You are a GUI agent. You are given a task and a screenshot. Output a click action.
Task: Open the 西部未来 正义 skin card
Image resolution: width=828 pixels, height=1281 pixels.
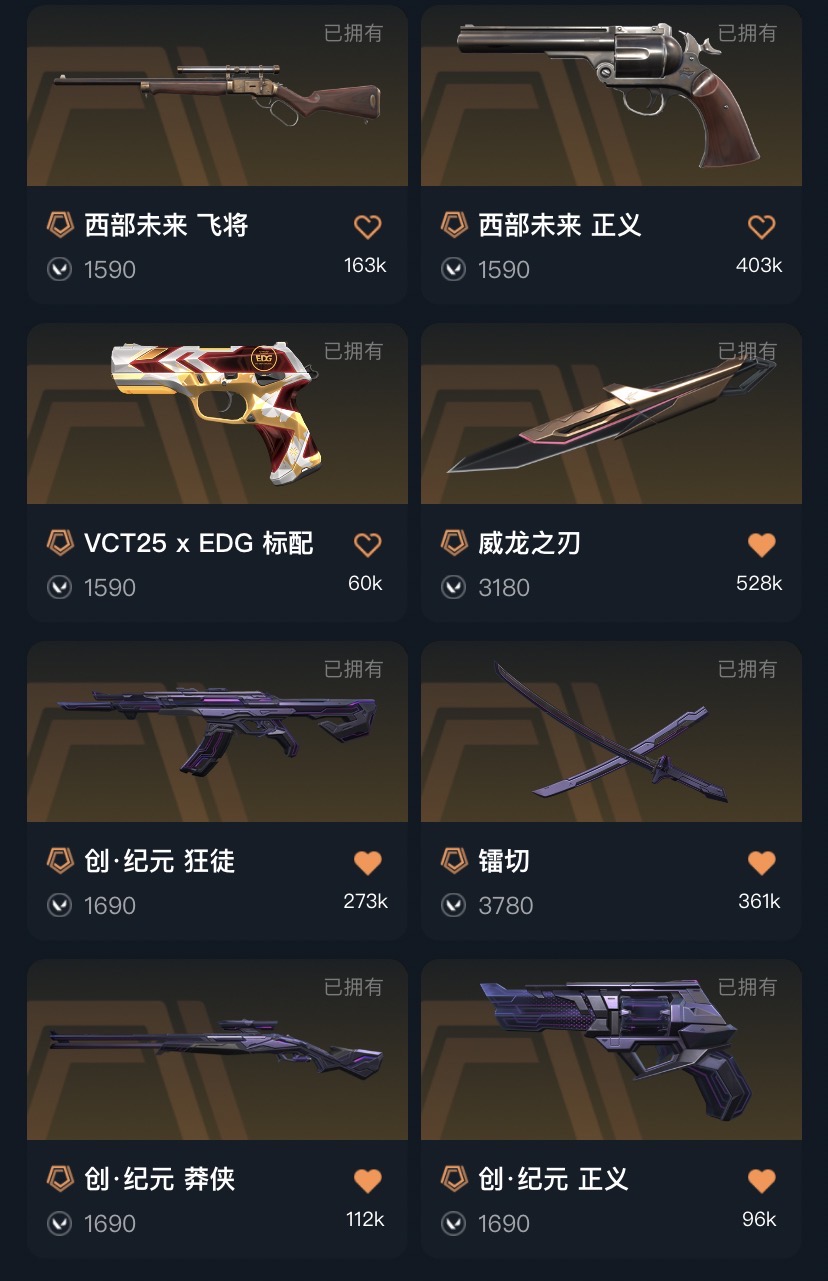click(x=611, y=100)
